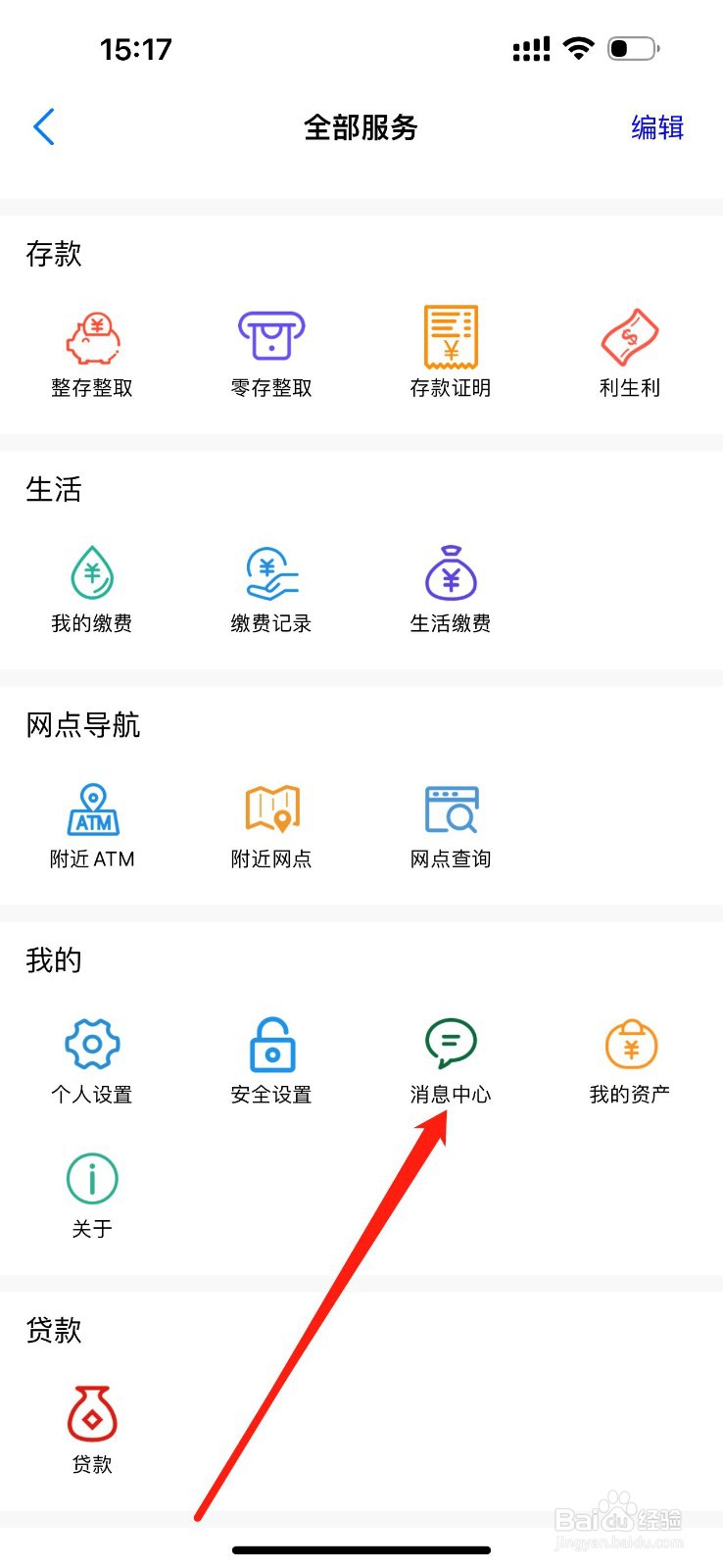Open 附近网点 nearby branches

coord(271,826)
